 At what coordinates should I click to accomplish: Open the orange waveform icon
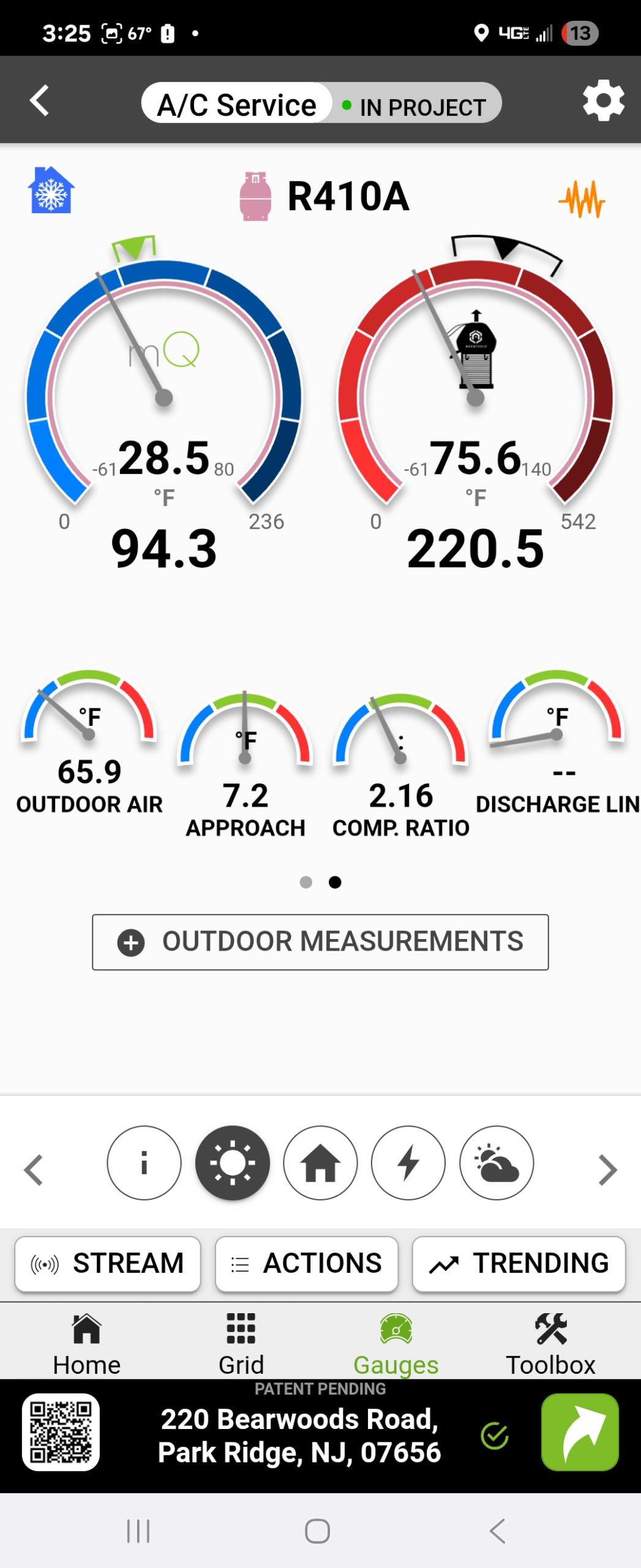581,199
